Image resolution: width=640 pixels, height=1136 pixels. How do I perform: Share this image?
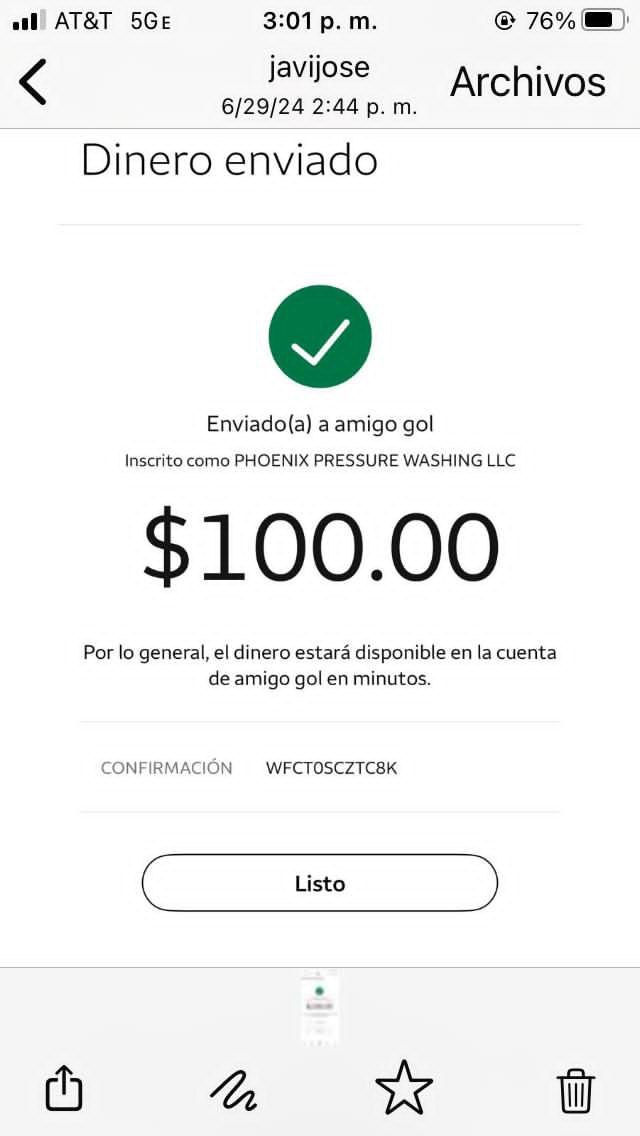click(64, 1088)
